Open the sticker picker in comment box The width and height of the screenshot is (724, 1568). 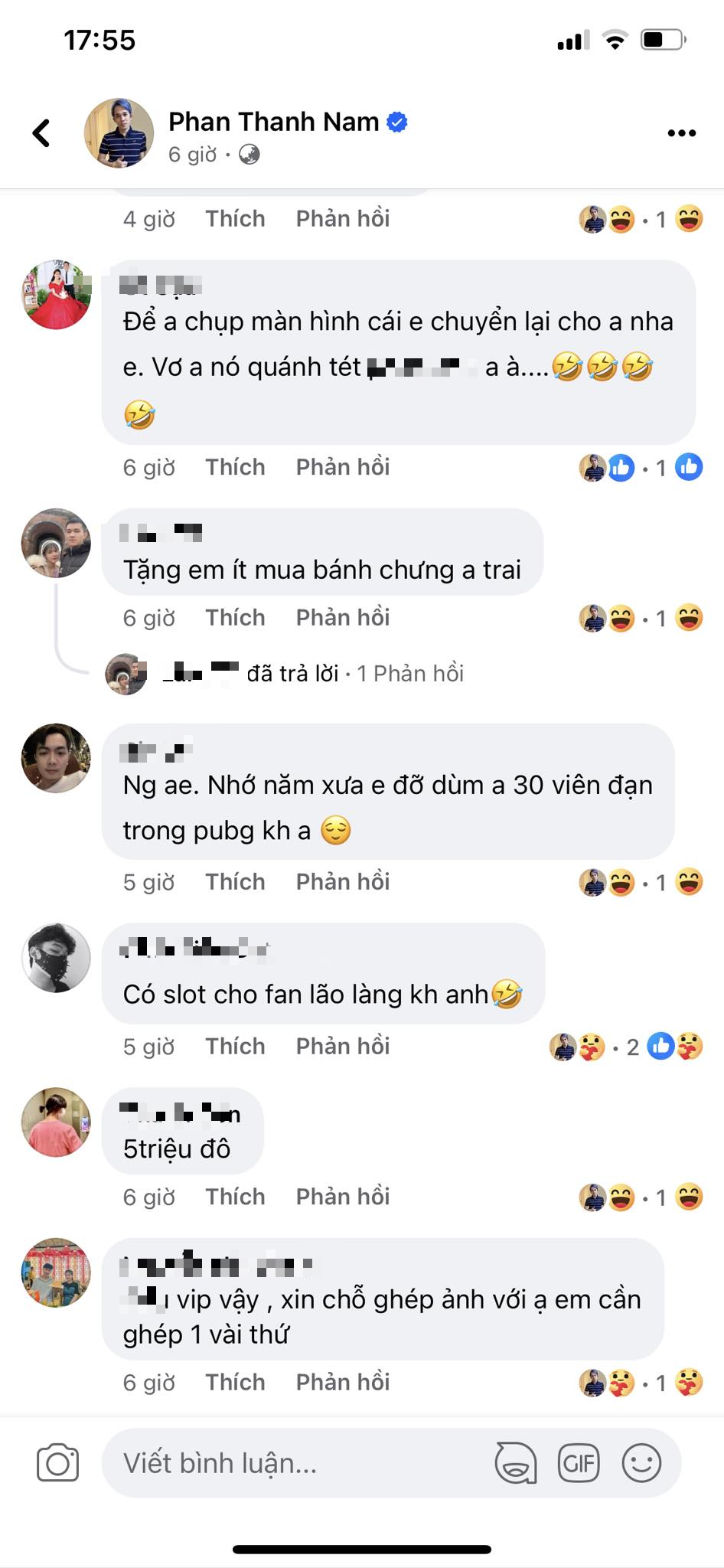pos(515,1463)
